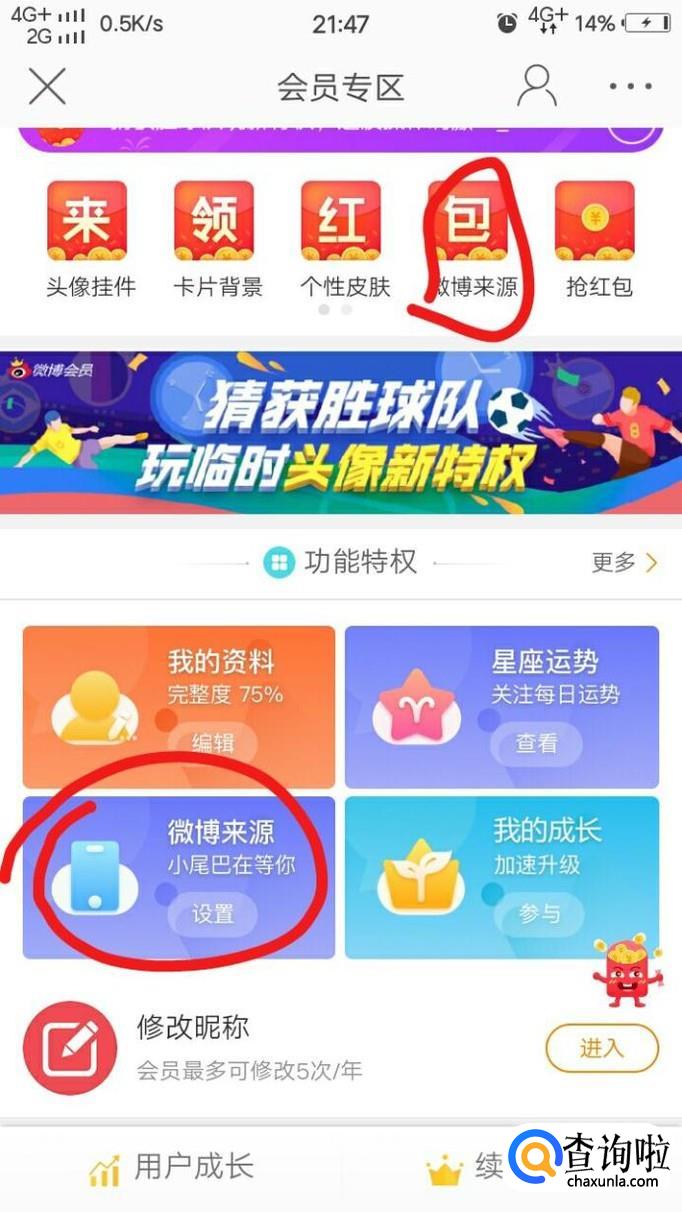Tap 查看 on the 星座运势 card
The width and height of the screenshot is (682, 1212).
[536, 744]
